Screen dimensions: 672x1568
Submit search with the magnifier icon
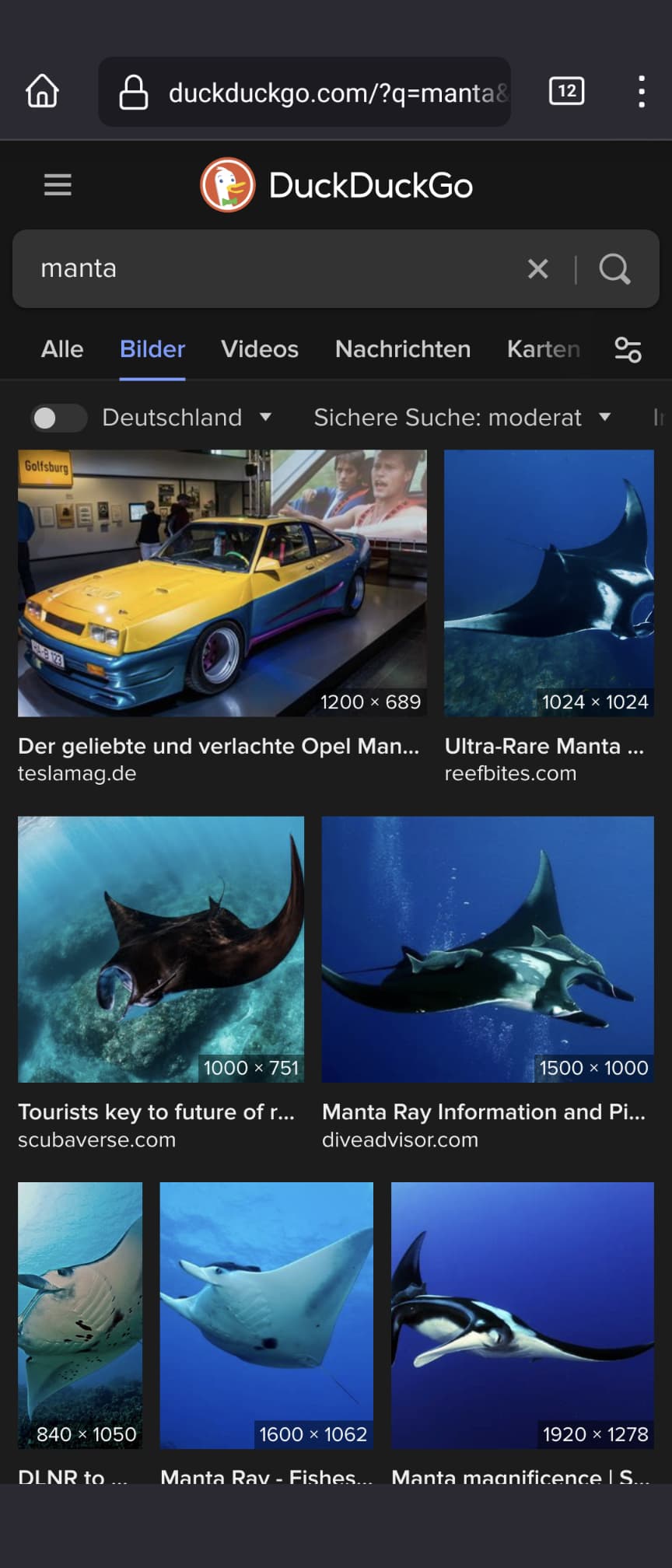614,269
